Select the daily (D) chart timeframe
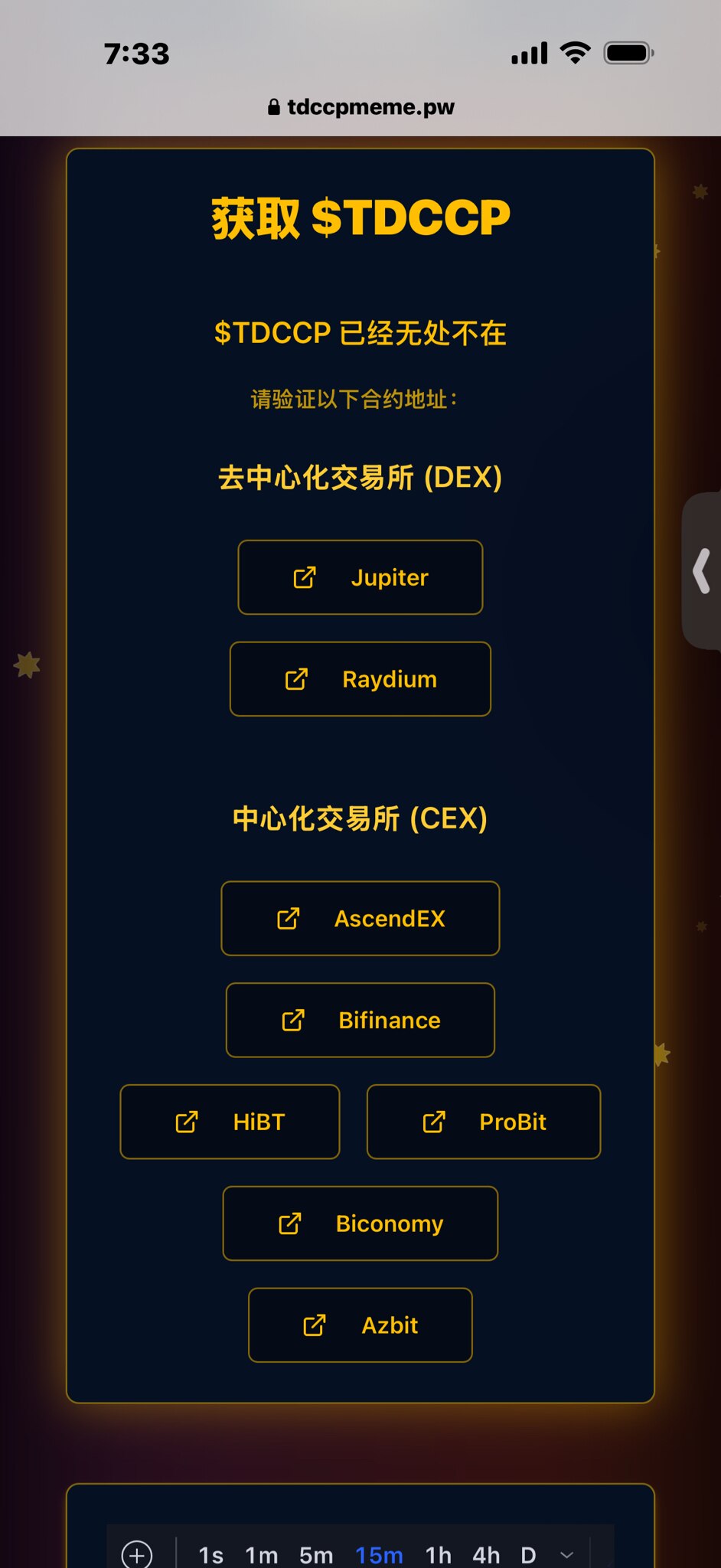Screen dimensions: 721x1568 pos(527,1555)
